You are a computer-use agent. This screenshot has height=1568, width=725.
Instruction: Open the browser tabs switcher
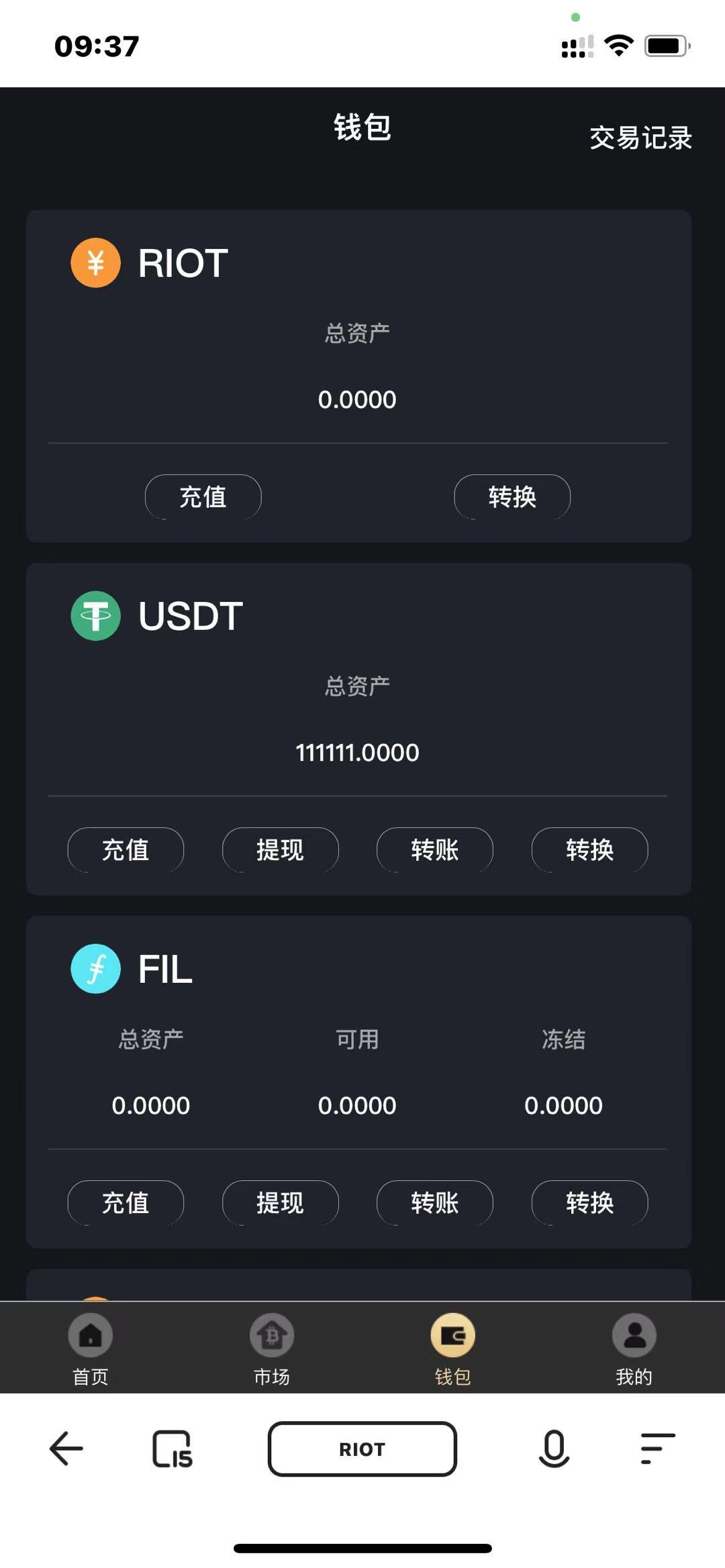pos(173,1449)
